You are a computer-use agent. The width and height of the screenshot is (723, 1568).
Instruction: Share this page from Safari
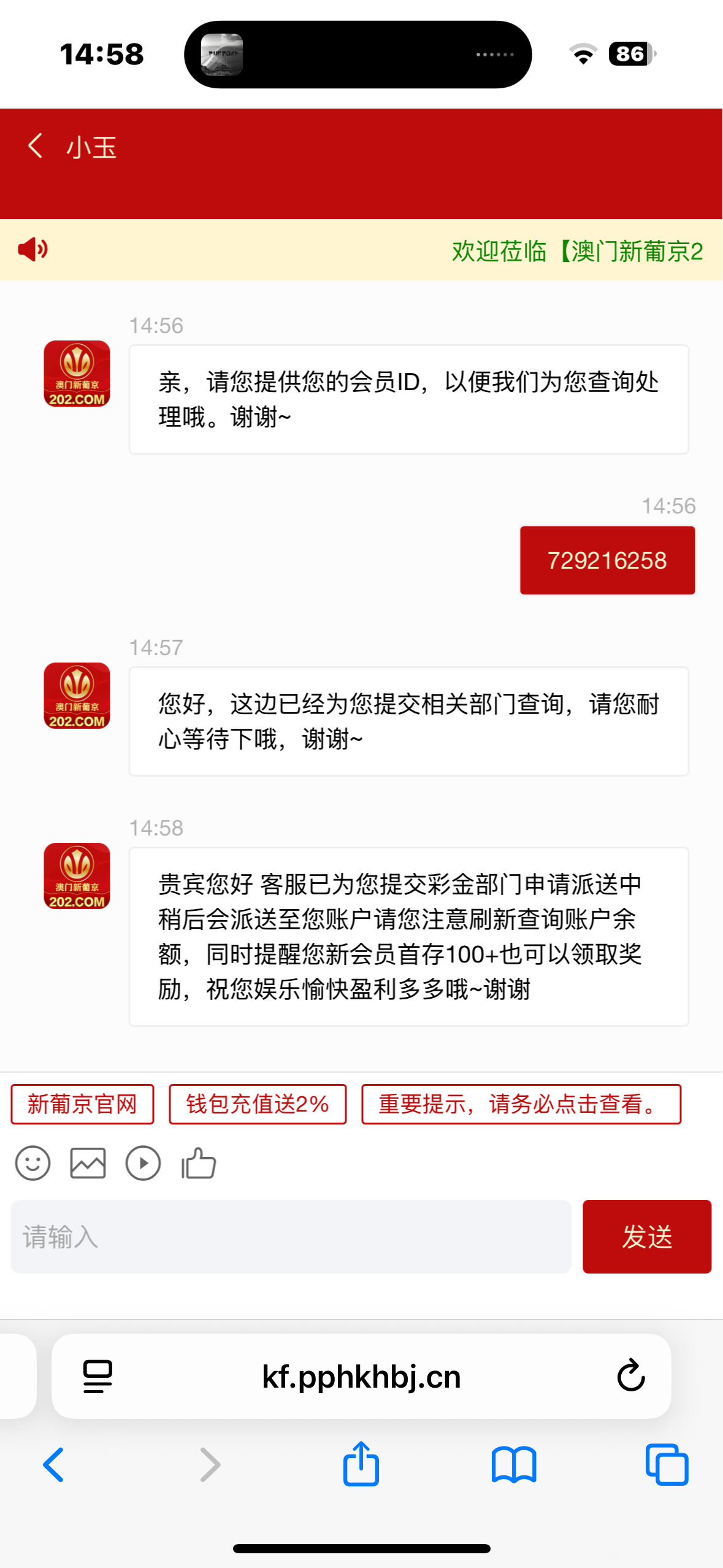tap(361, 1464)
